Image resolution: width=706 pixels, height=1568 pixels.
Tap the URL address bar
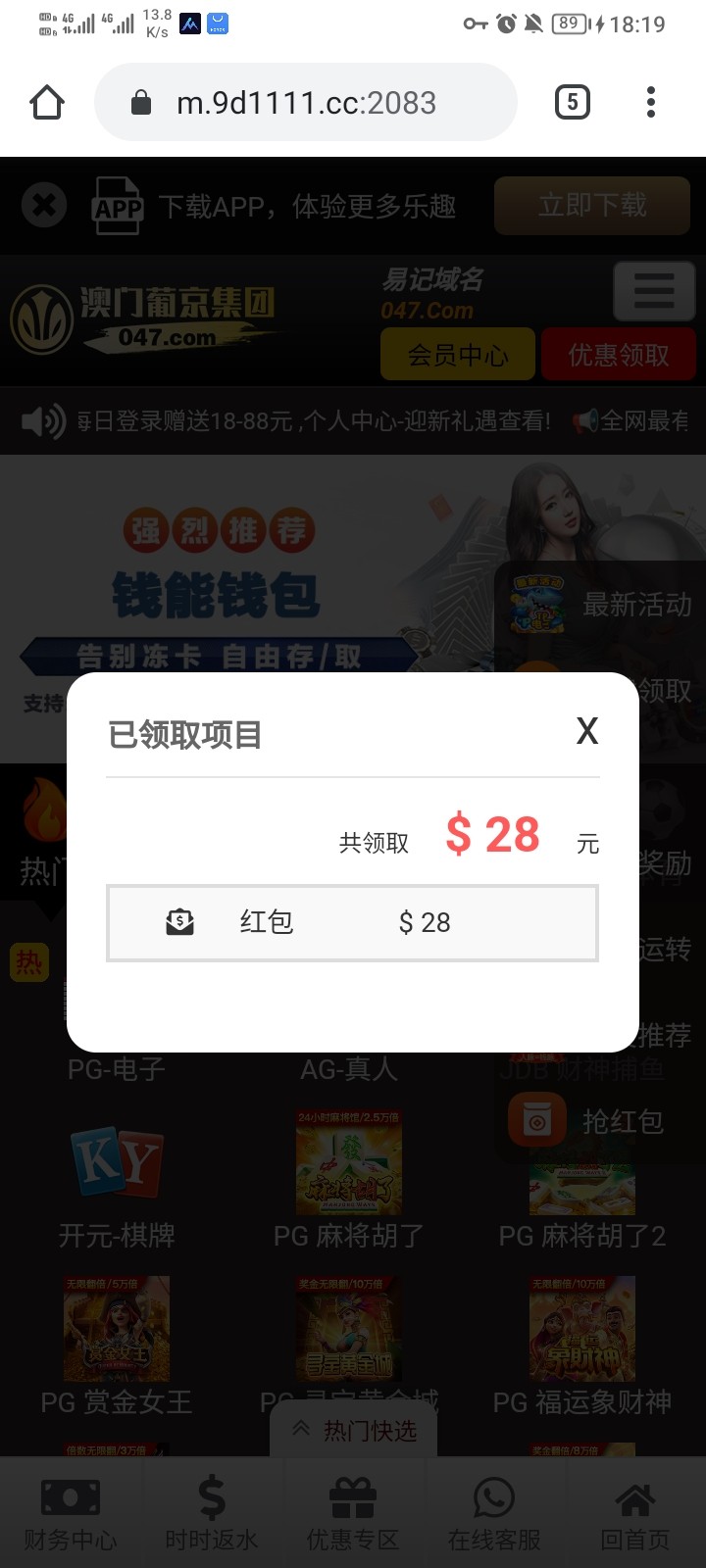[306, 102]
